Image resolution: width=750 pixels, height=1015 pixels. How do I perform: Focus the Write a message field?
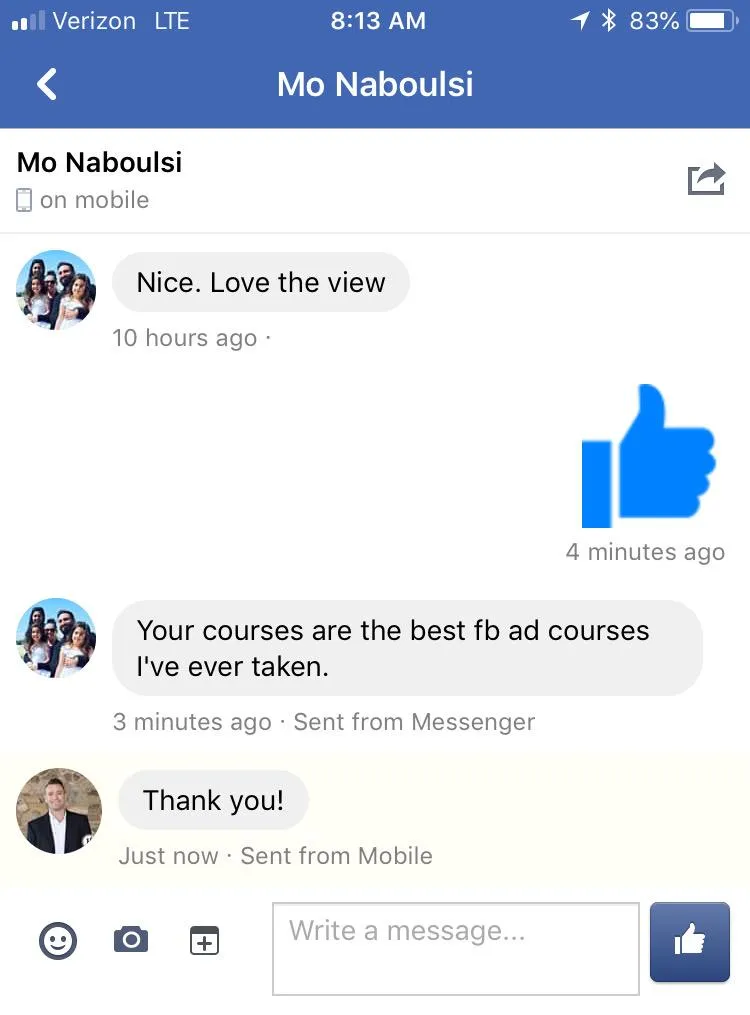coord(455,948)
